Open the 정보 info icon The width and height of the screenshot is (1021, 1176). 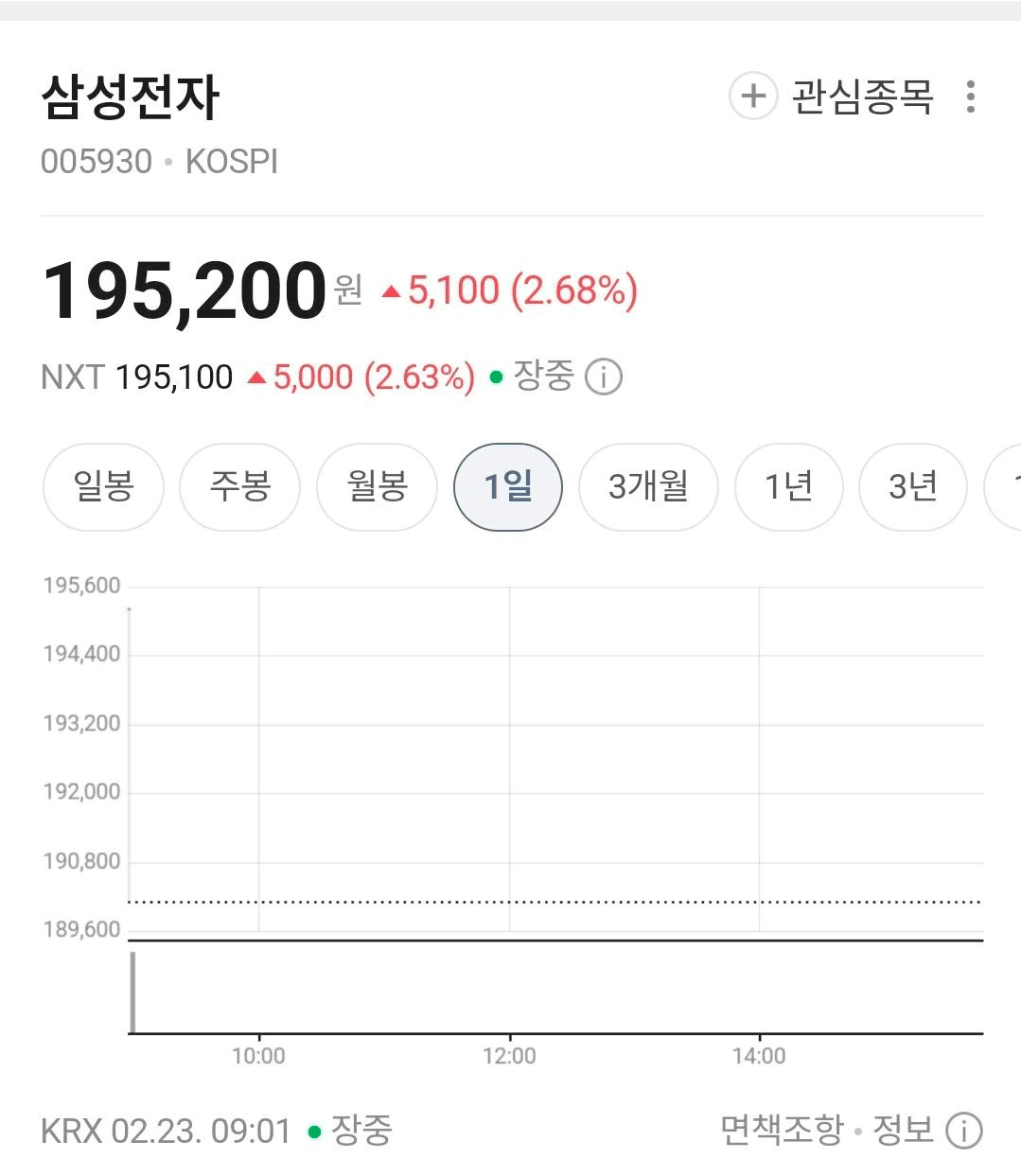(x=964, y=1131)
